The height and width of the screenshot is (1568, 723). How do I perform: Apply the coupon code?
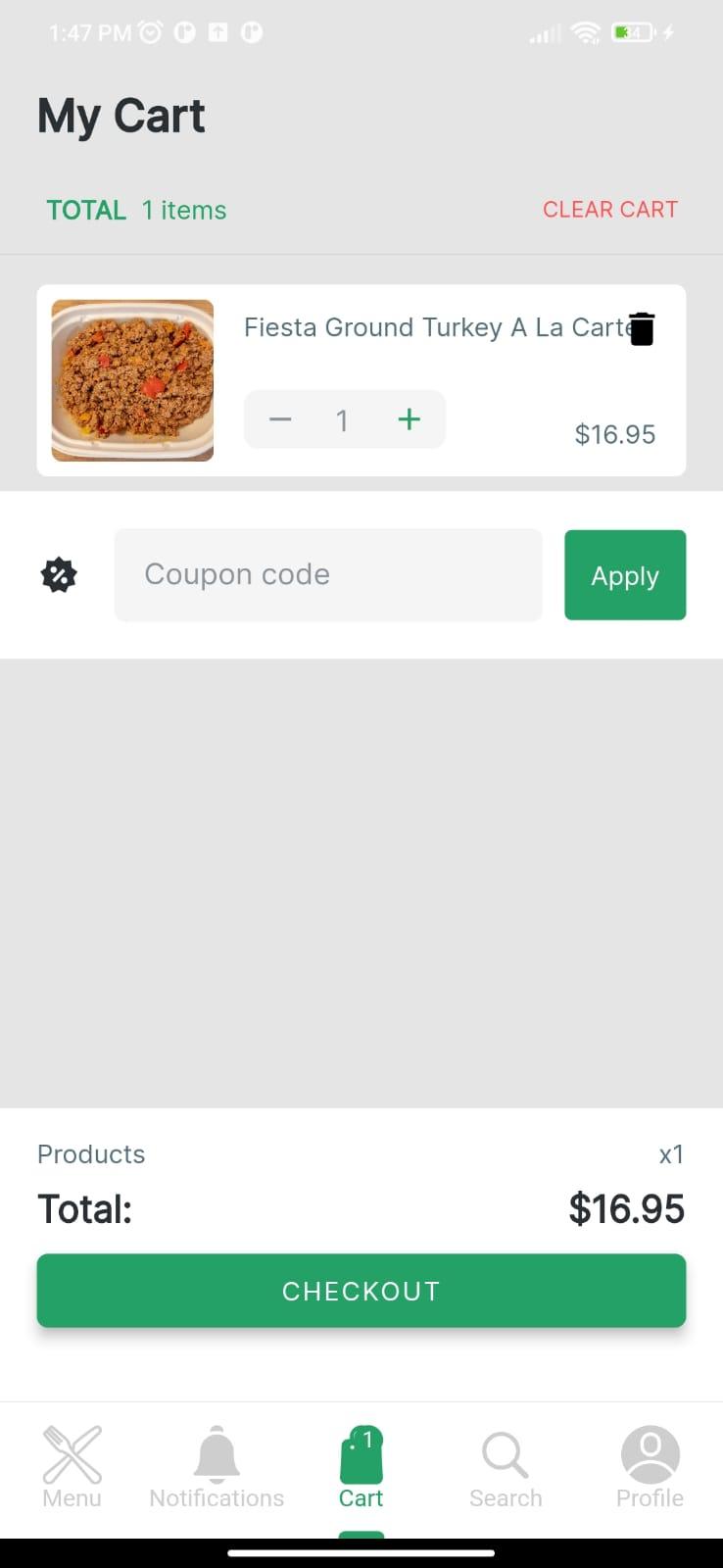(x=625, y=575)
